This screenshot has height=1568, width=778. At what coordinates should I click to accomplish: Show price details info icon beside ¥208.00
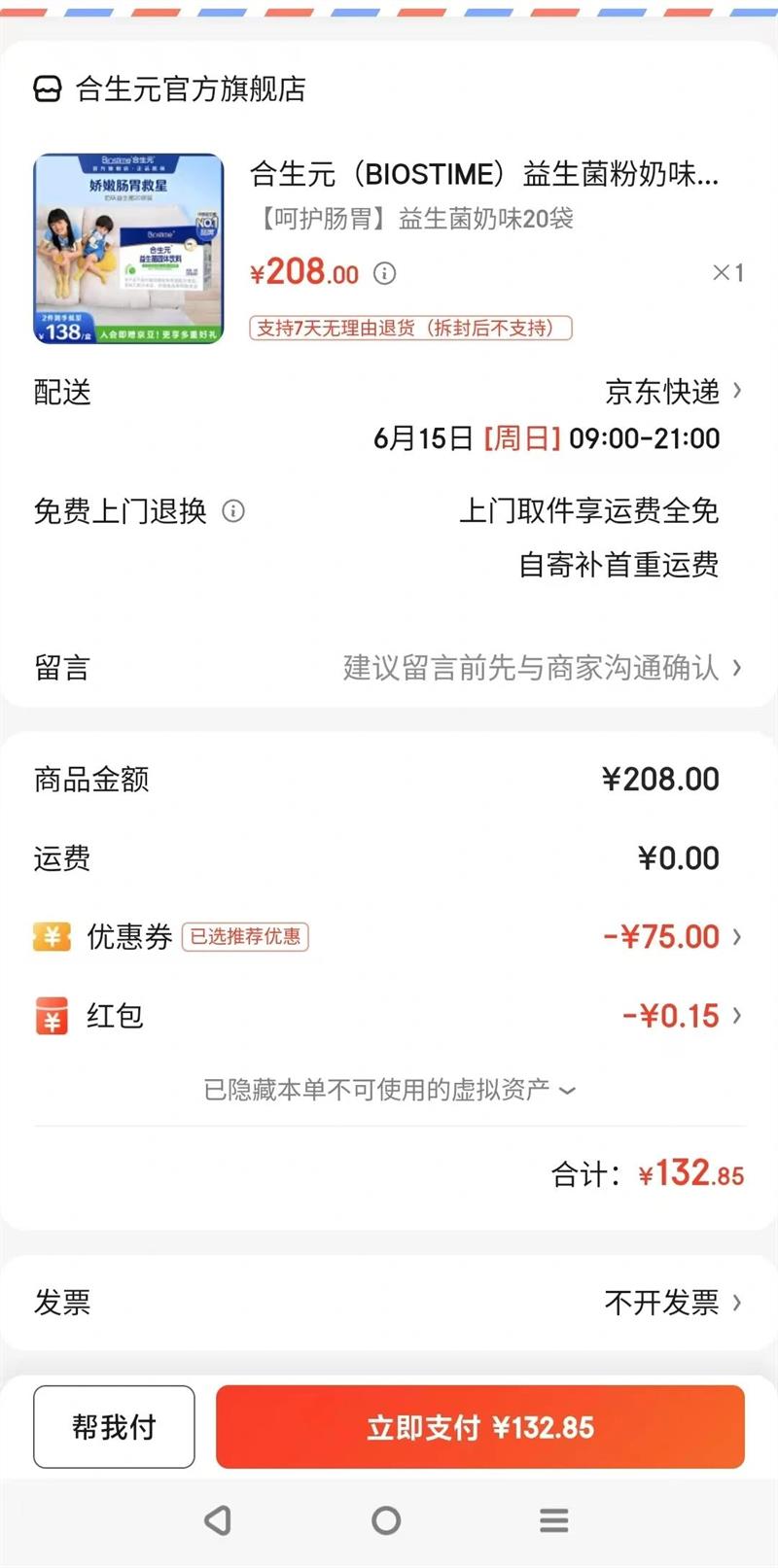(385, 274)
